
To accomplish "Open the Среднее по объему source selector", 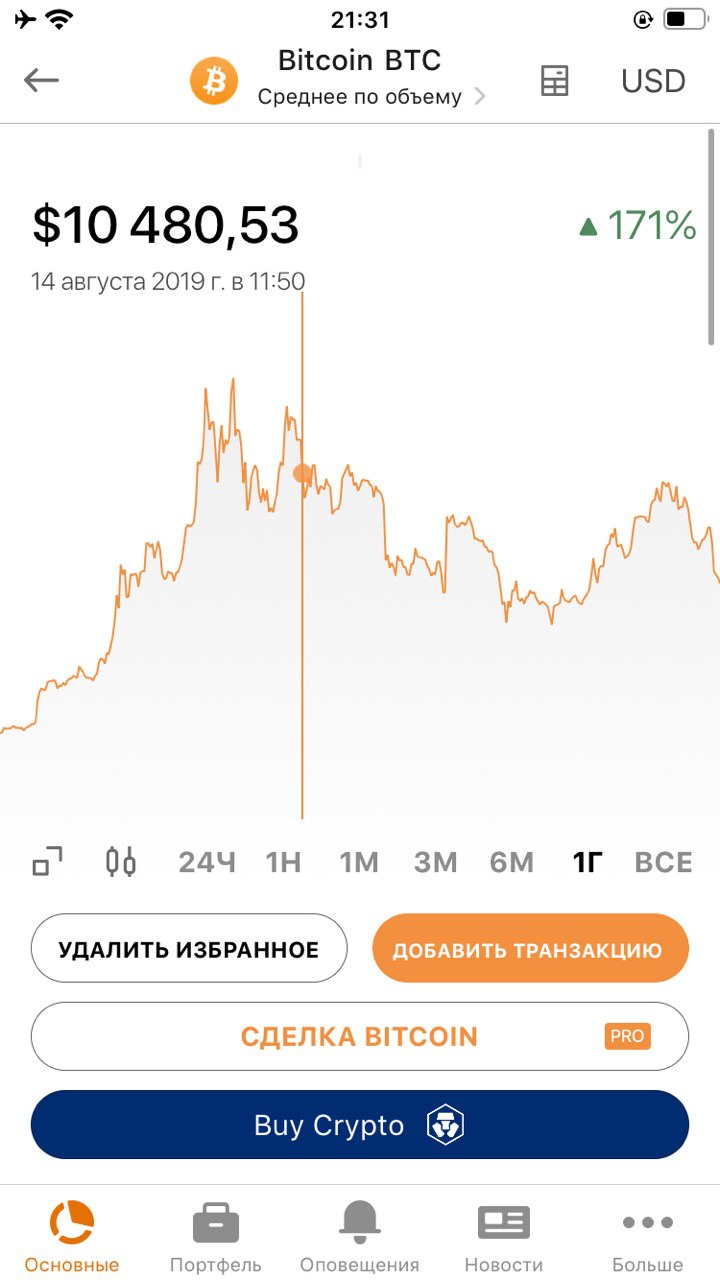I will click(372, 97).
